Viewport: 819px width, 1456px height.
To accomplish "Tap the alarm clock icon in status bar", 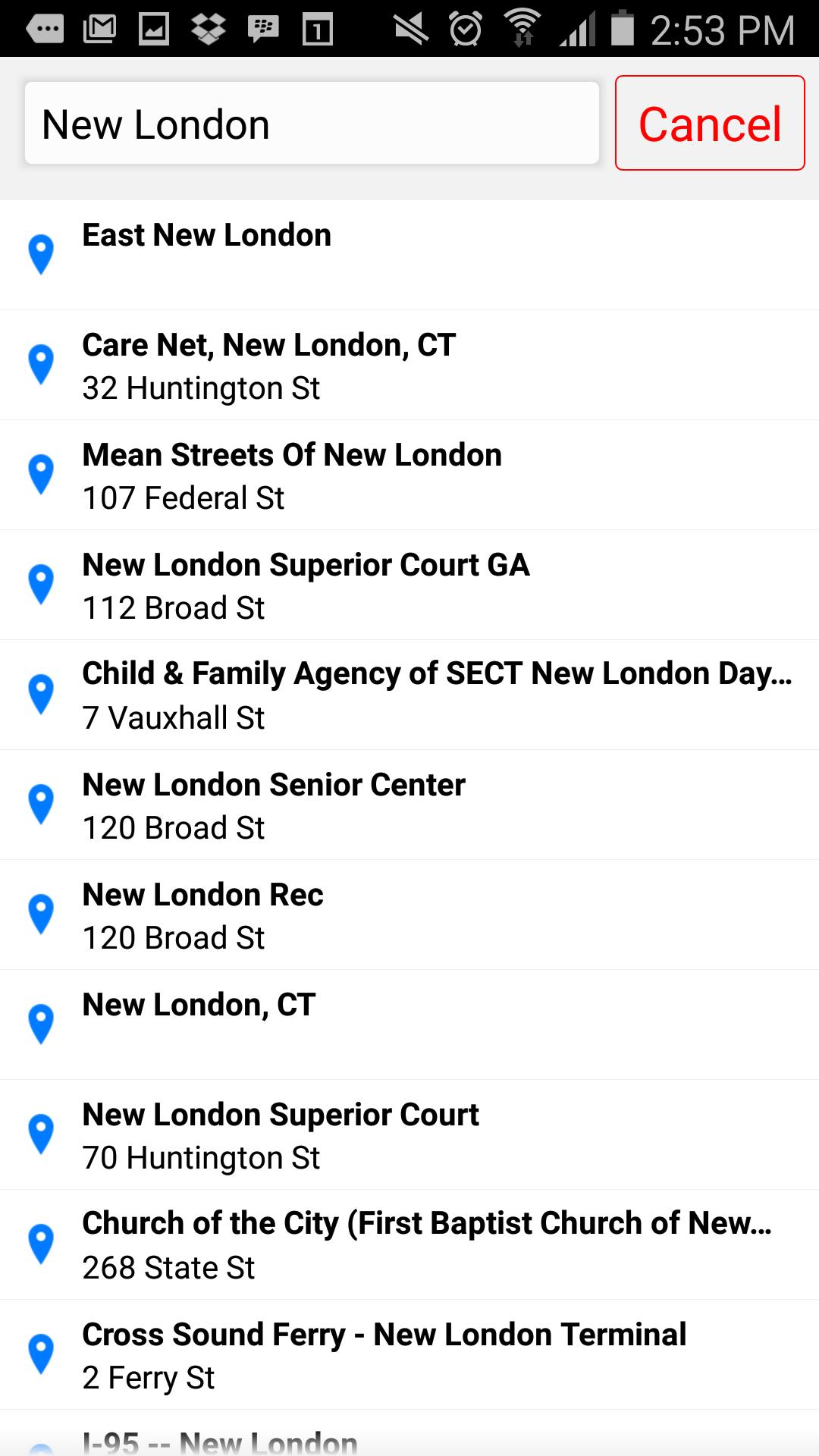I will 464,29.
